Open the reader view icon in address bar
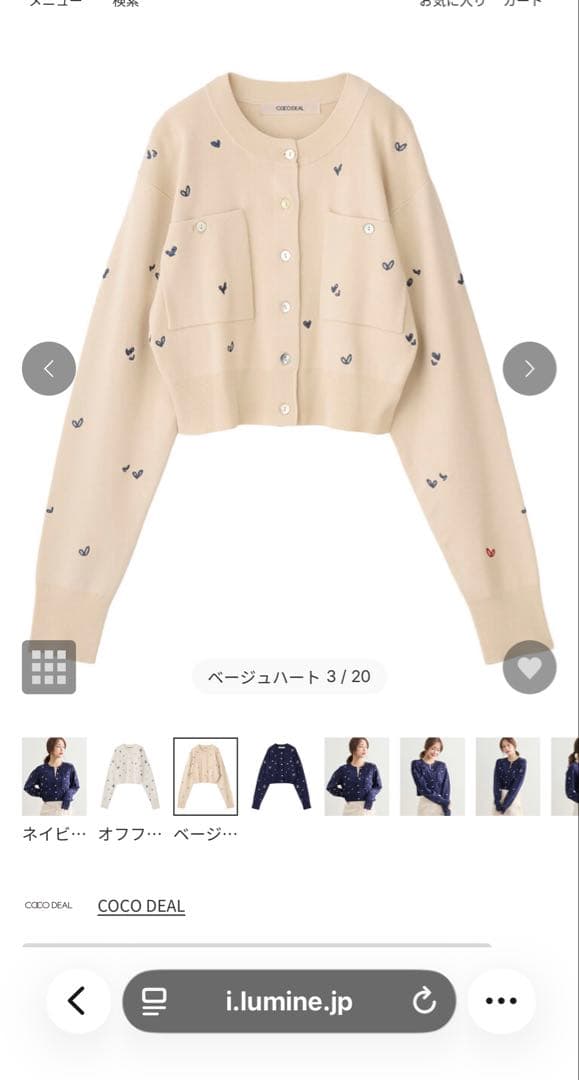Image resolution: width=579 pixels, height=1080 pixels. 154,1001
